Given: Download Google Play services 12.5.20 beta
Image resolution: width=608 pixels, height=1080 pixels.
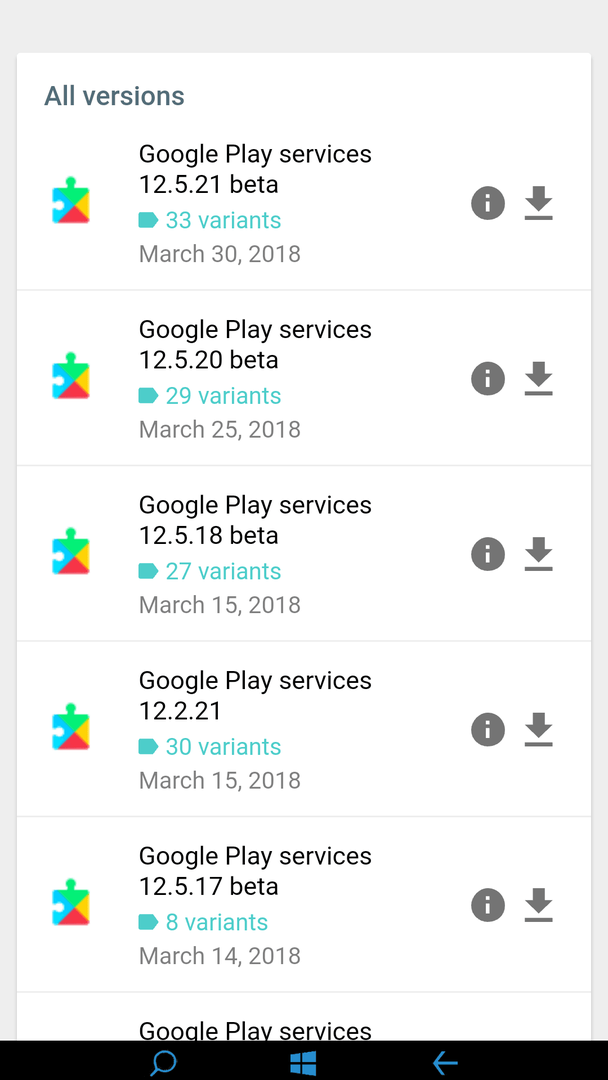Looking at the screenshot, I should point(538,379).
